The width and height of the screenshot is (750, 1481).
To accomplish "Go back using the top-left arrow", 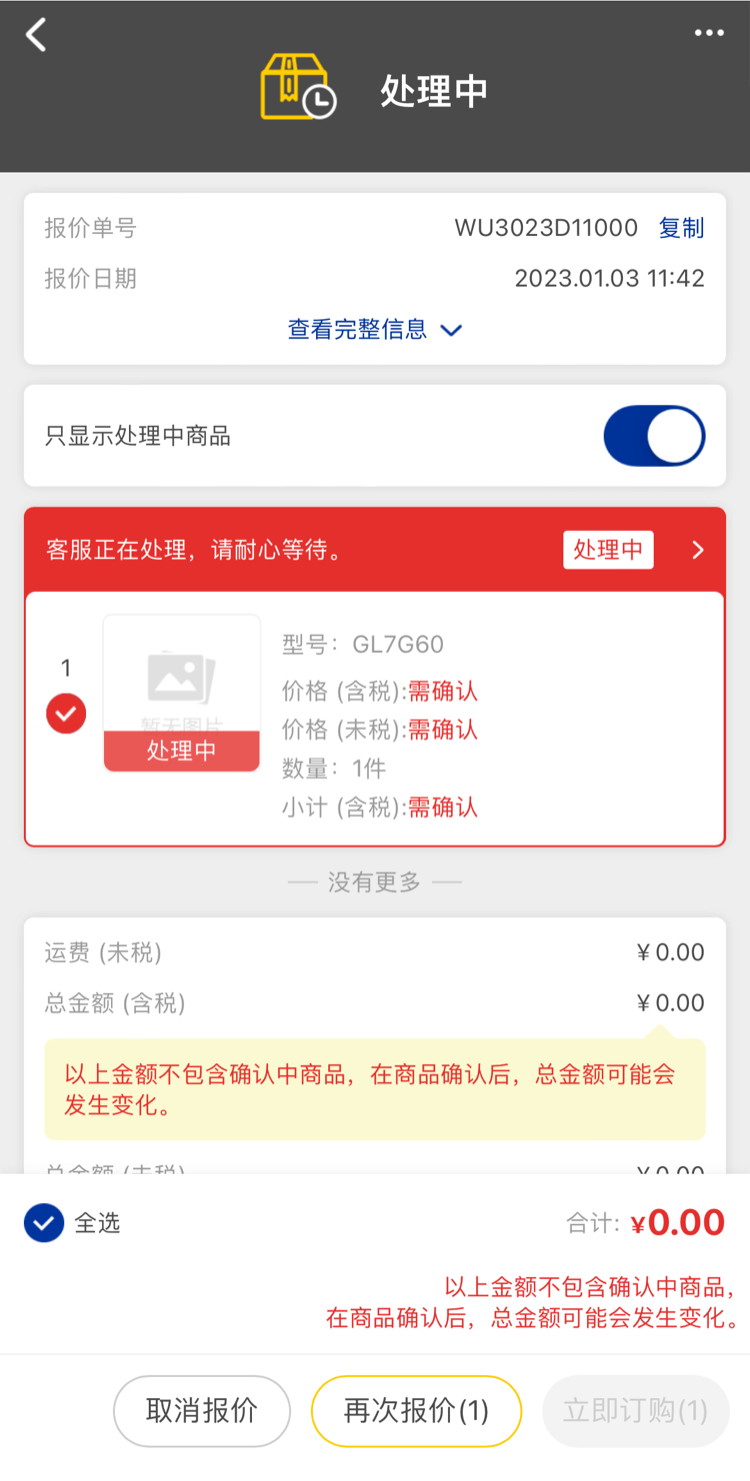I will click(36, 35).
